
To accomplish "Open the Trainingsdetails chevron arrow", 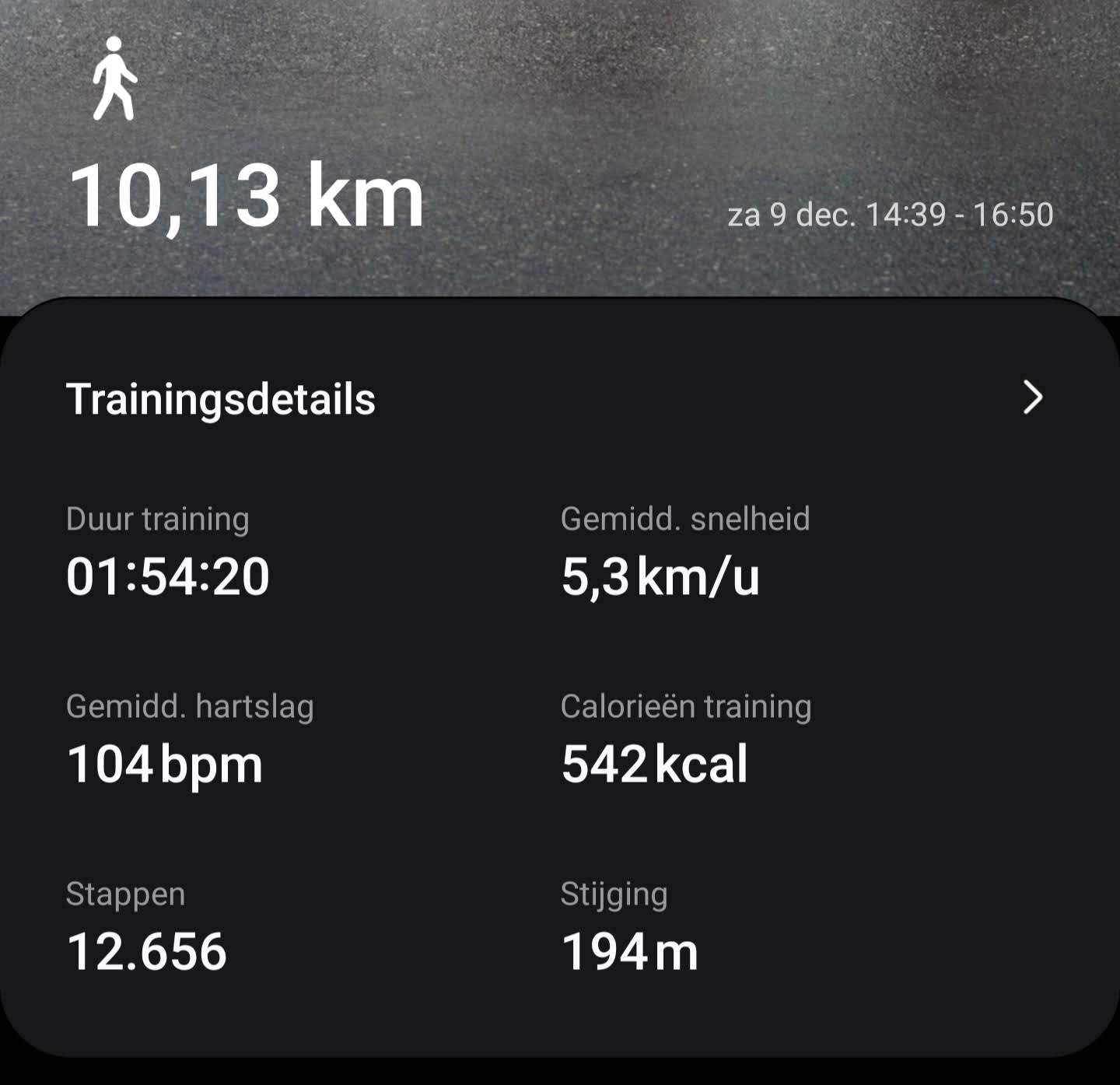I will coord(1032,397).
